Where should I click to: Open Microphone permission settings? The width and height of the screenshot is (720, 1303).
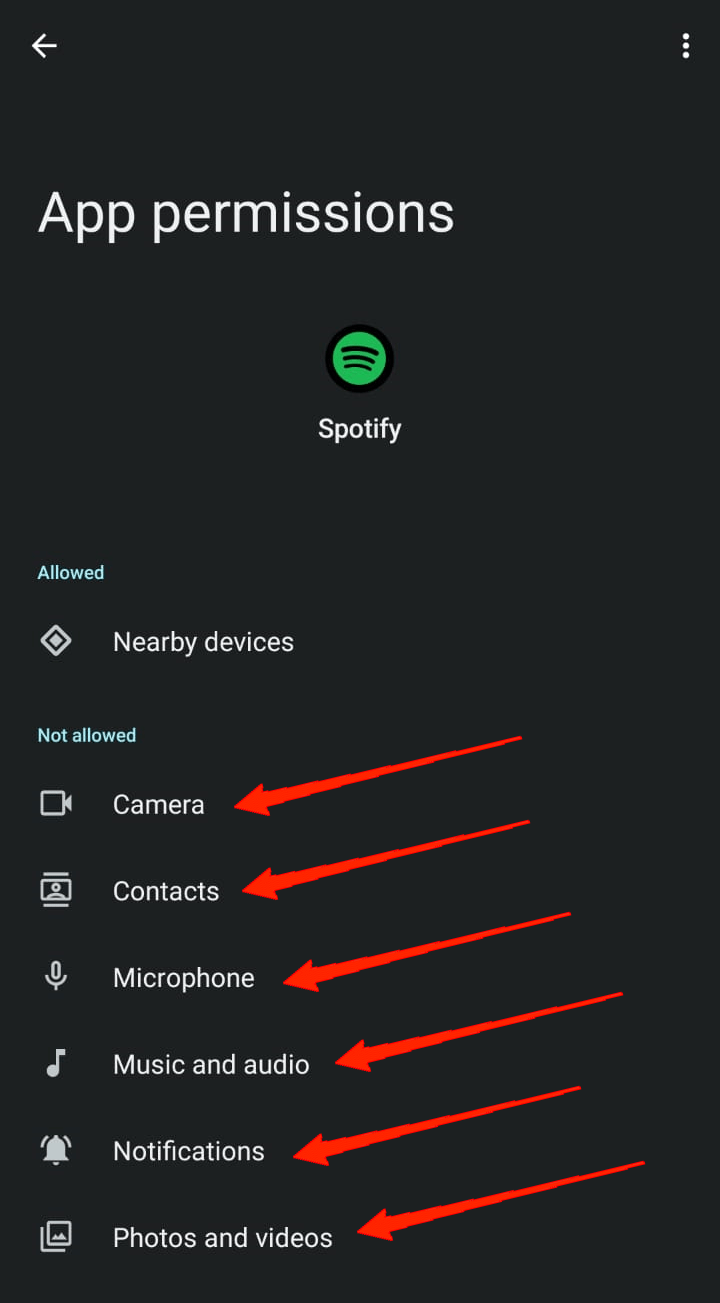click(184, 976)
